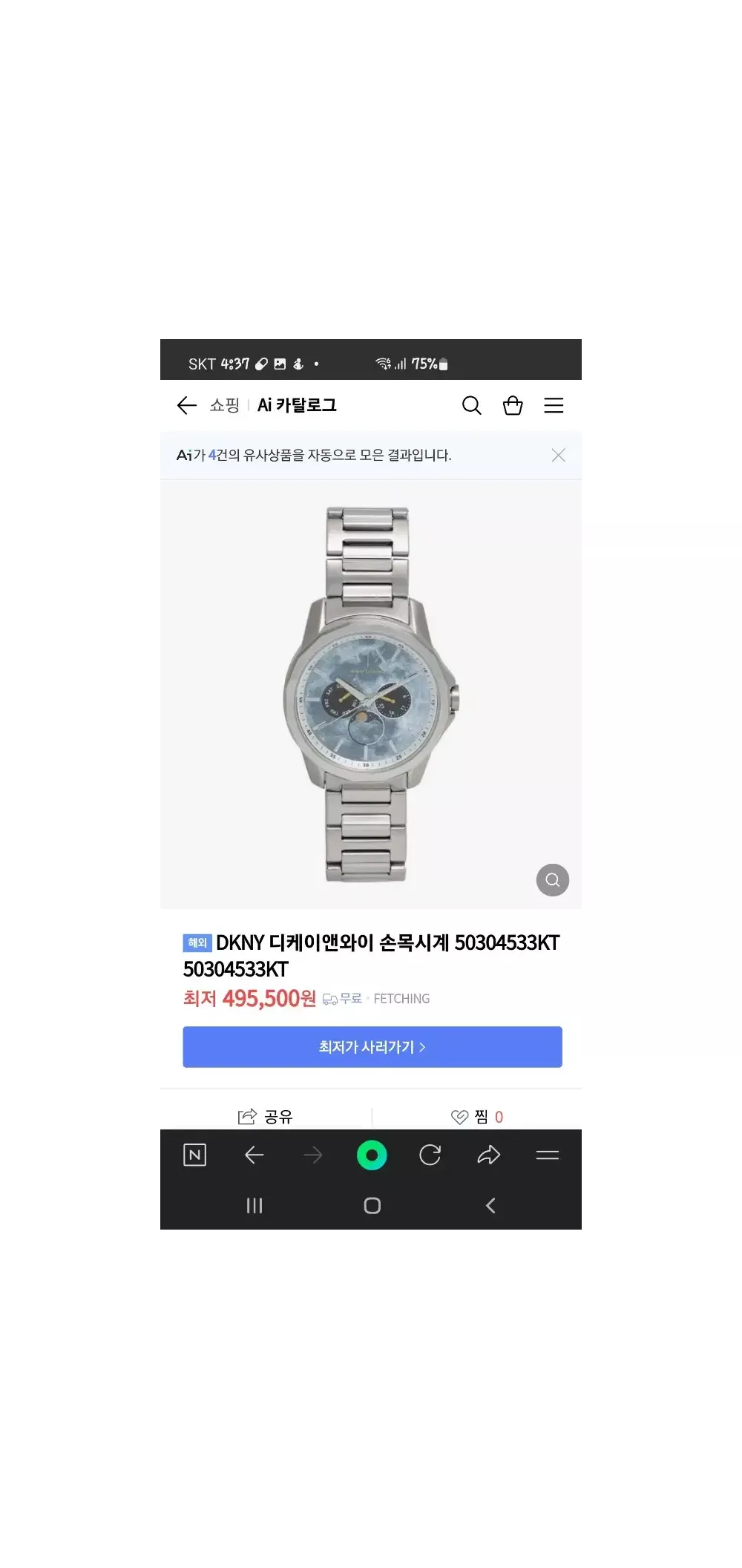Open the Naver N home button
The height and width of the screenshot is (1568, 742).
[x=194, y=1155]
